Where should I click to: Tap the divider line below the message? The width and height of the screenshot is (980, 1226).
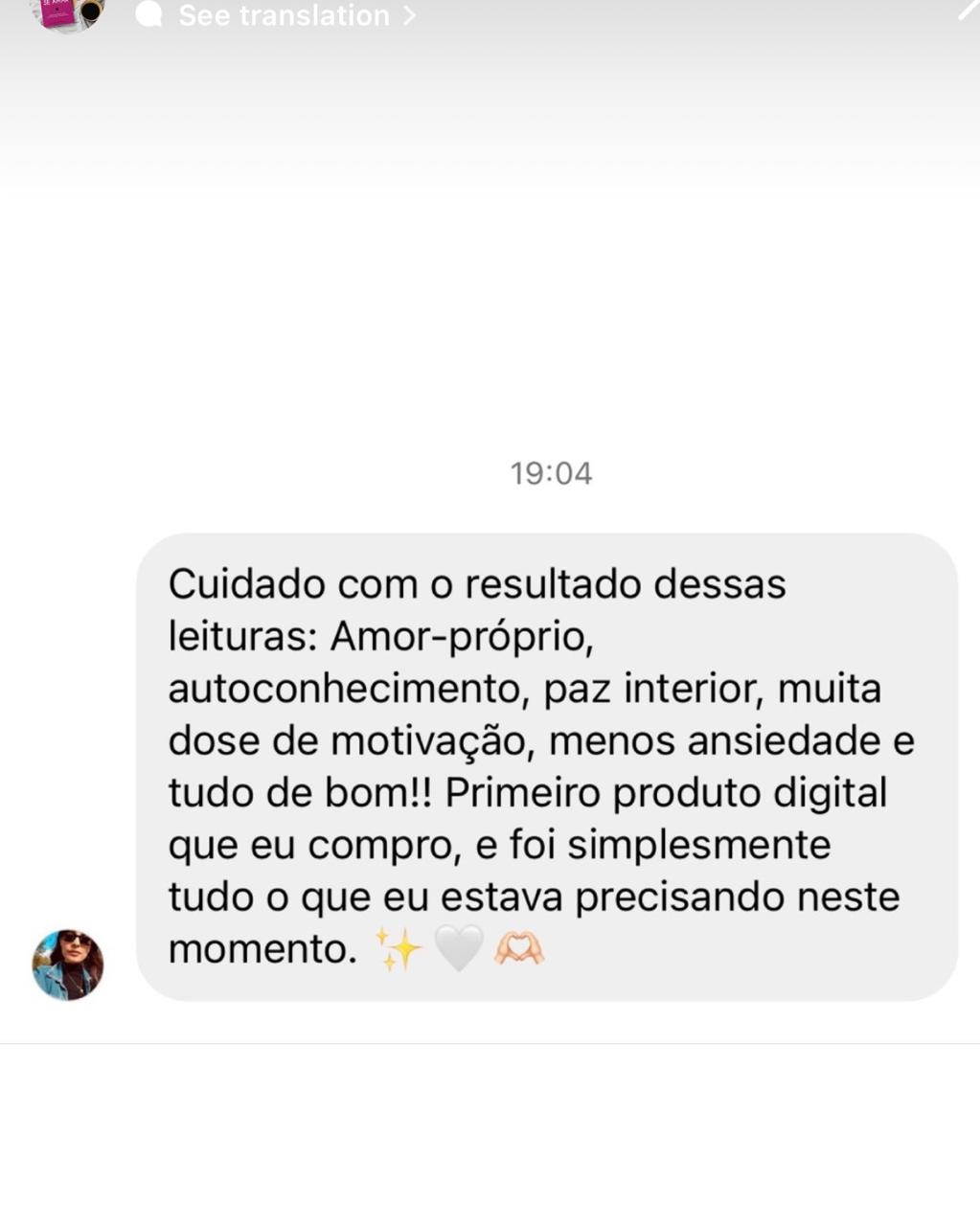490,1044
